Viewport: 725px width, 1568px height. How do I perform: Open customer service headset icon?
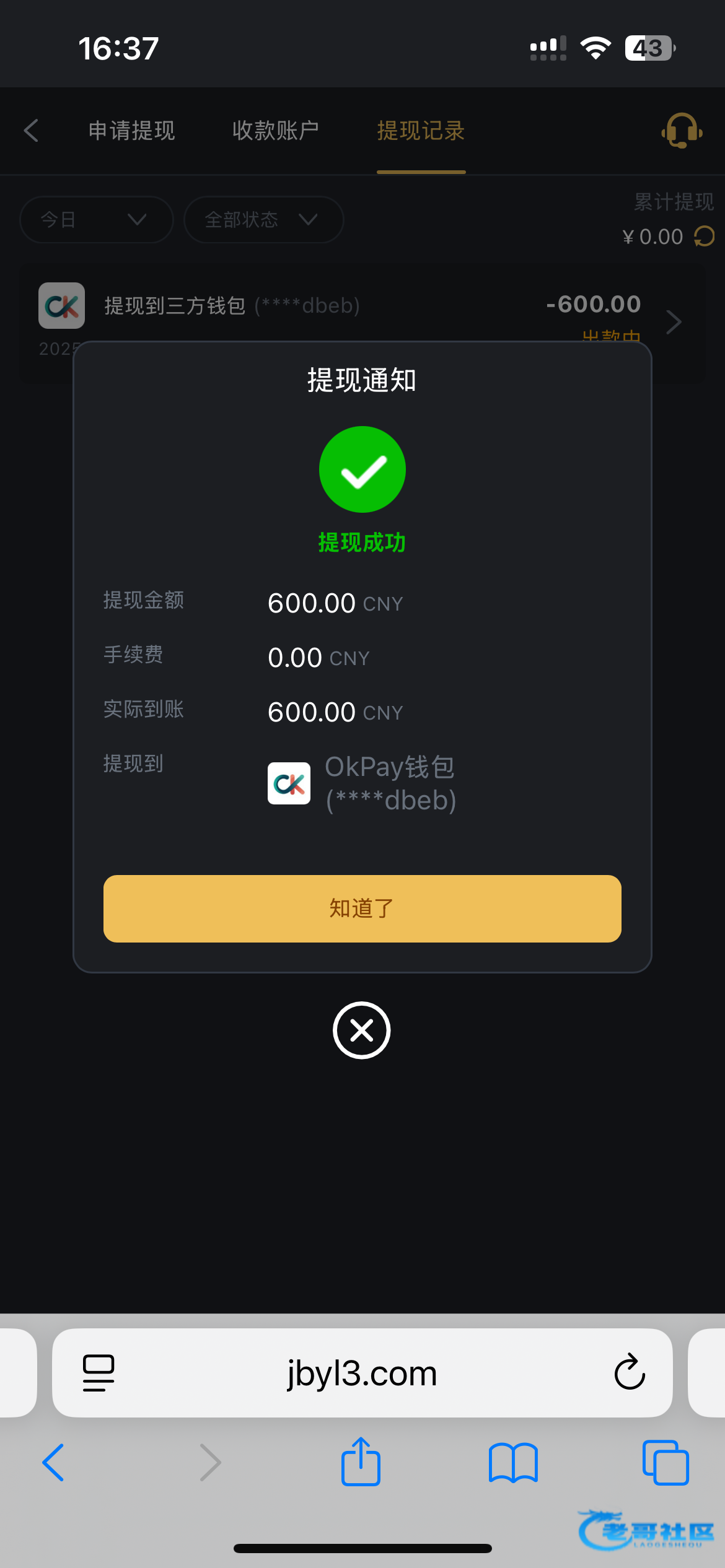pyautogui.click(x=682, y=131)
